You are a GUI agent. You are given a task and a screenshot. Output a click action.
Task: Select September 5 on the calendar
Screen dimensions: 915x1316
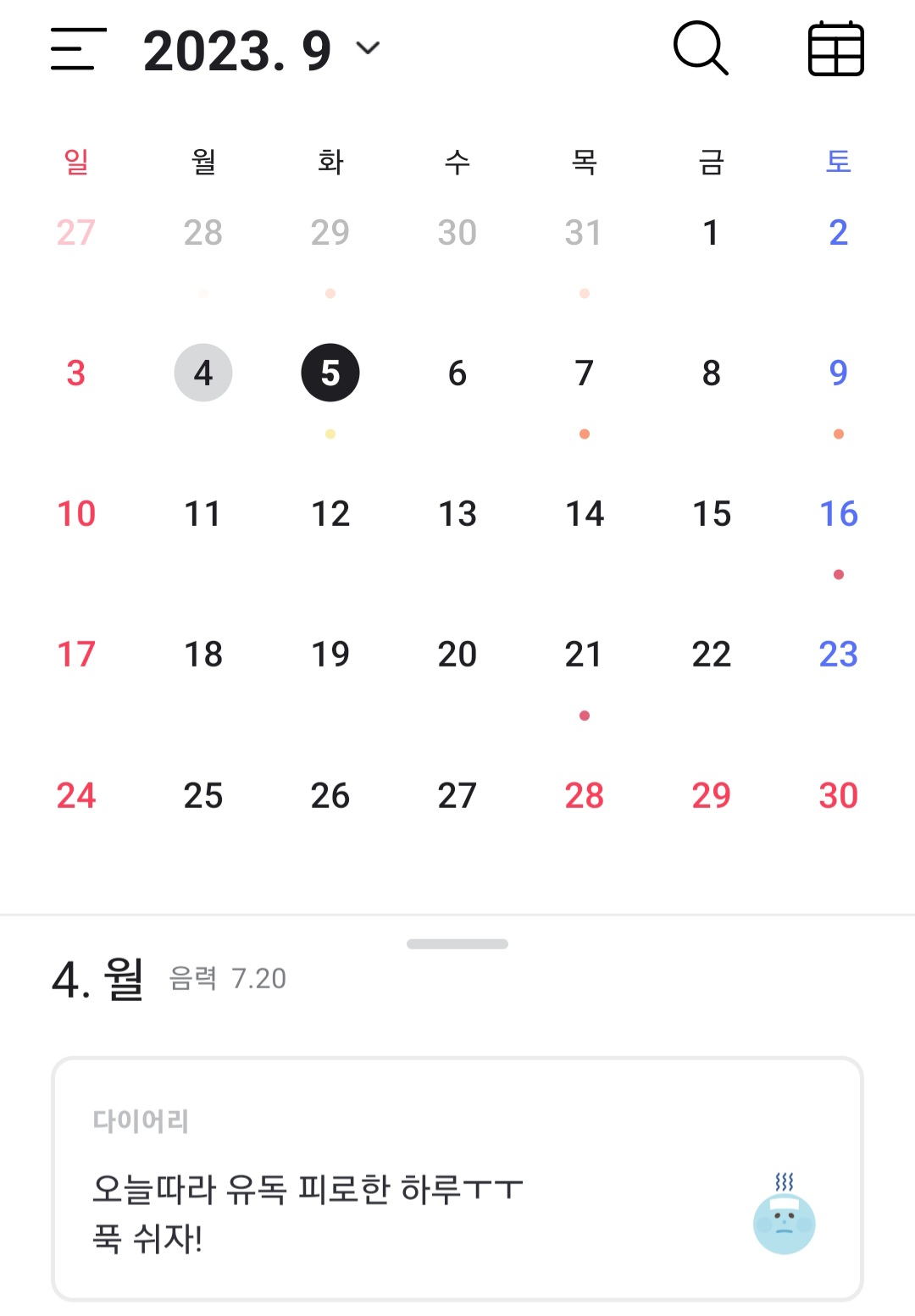pos(330,373)
